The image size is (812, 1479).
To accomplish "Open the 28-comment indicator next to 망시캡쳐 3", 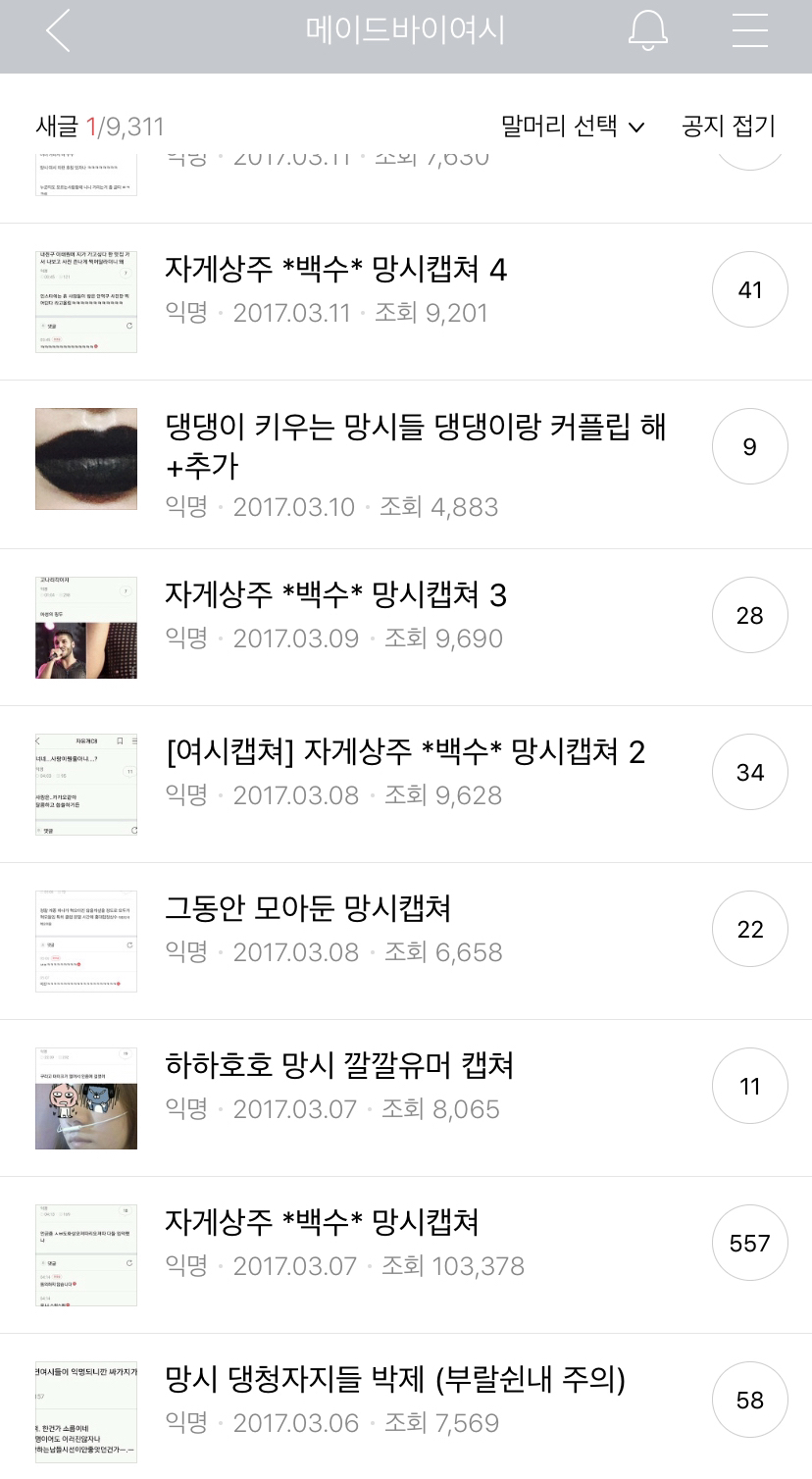I will [750, 615].
